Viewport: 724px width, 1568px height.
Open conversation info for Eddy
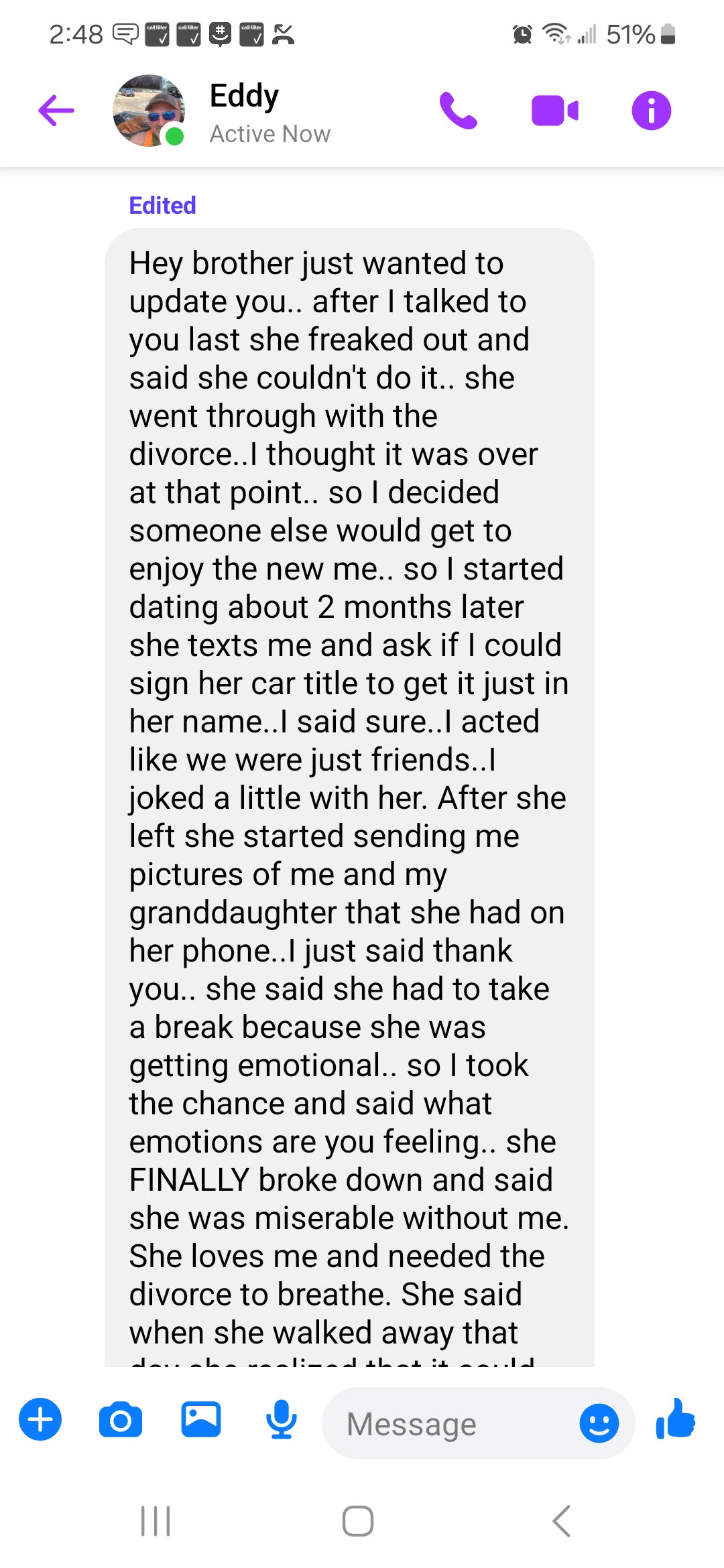click(651, 111)
